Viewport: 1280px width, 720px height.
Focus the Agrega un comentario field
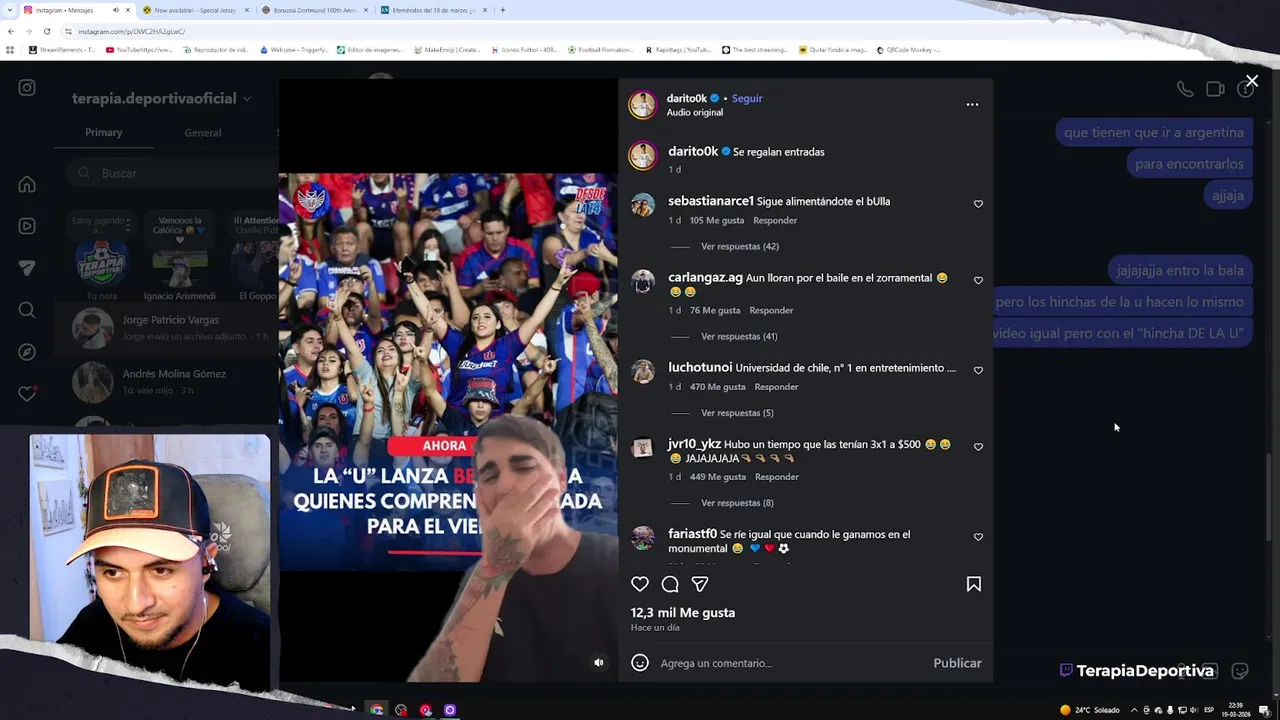point(780,663)
